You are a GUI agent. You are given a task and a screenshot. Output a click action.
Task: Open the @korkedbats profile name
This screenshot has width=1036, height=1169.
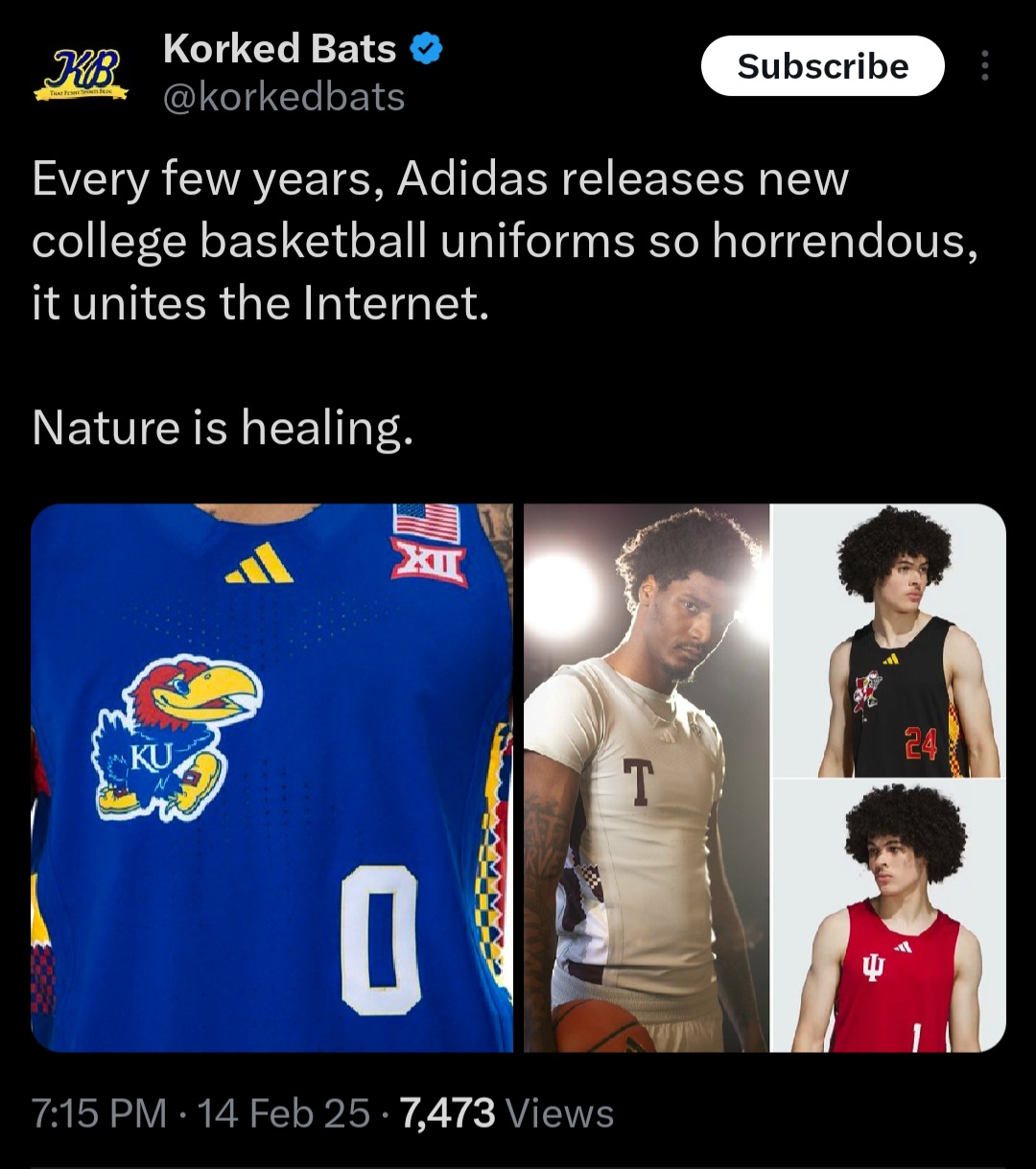(x=284, y=98)
